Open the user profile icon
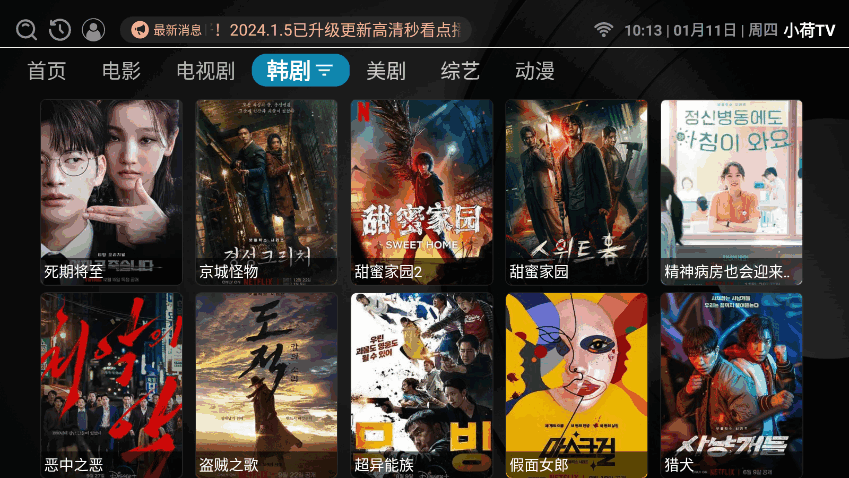Viewport: 849px width, 478px height. coord(93,30)
